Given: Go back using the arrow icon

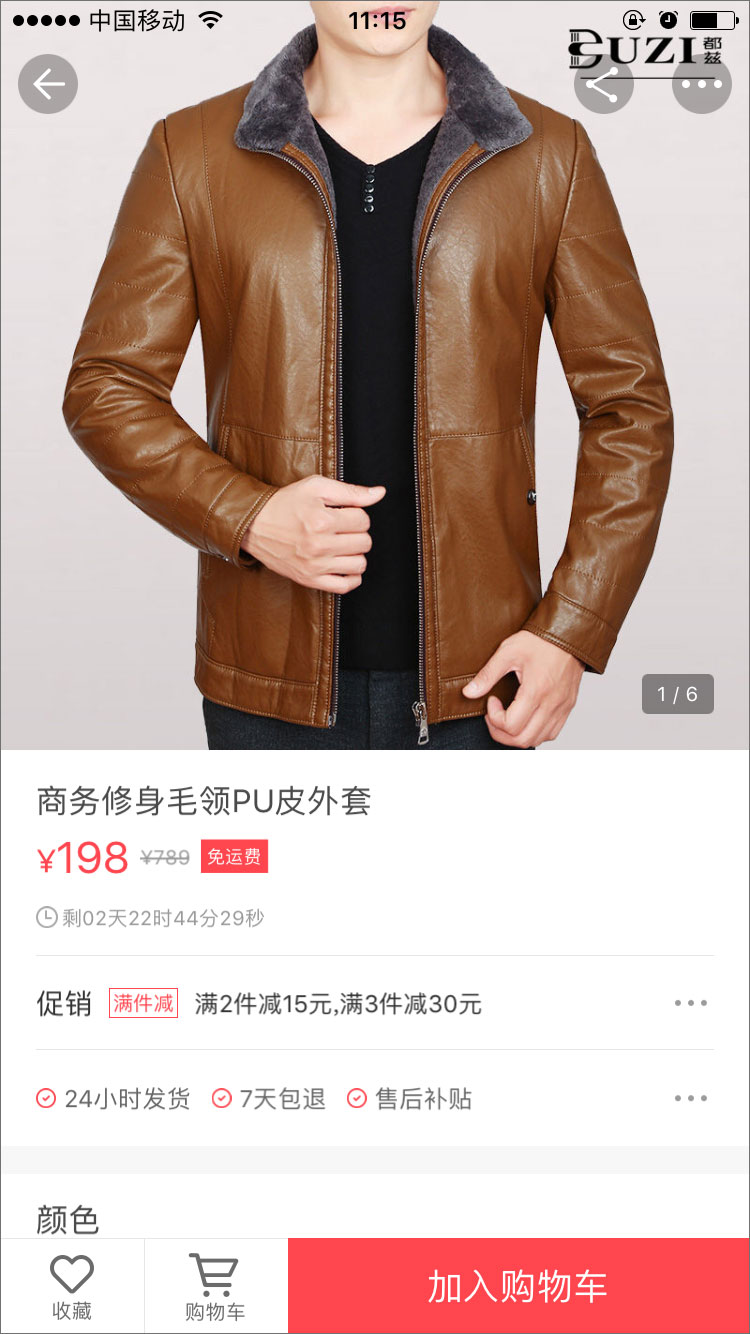Looking at the screenshot, I should click(x=48, y=84).
